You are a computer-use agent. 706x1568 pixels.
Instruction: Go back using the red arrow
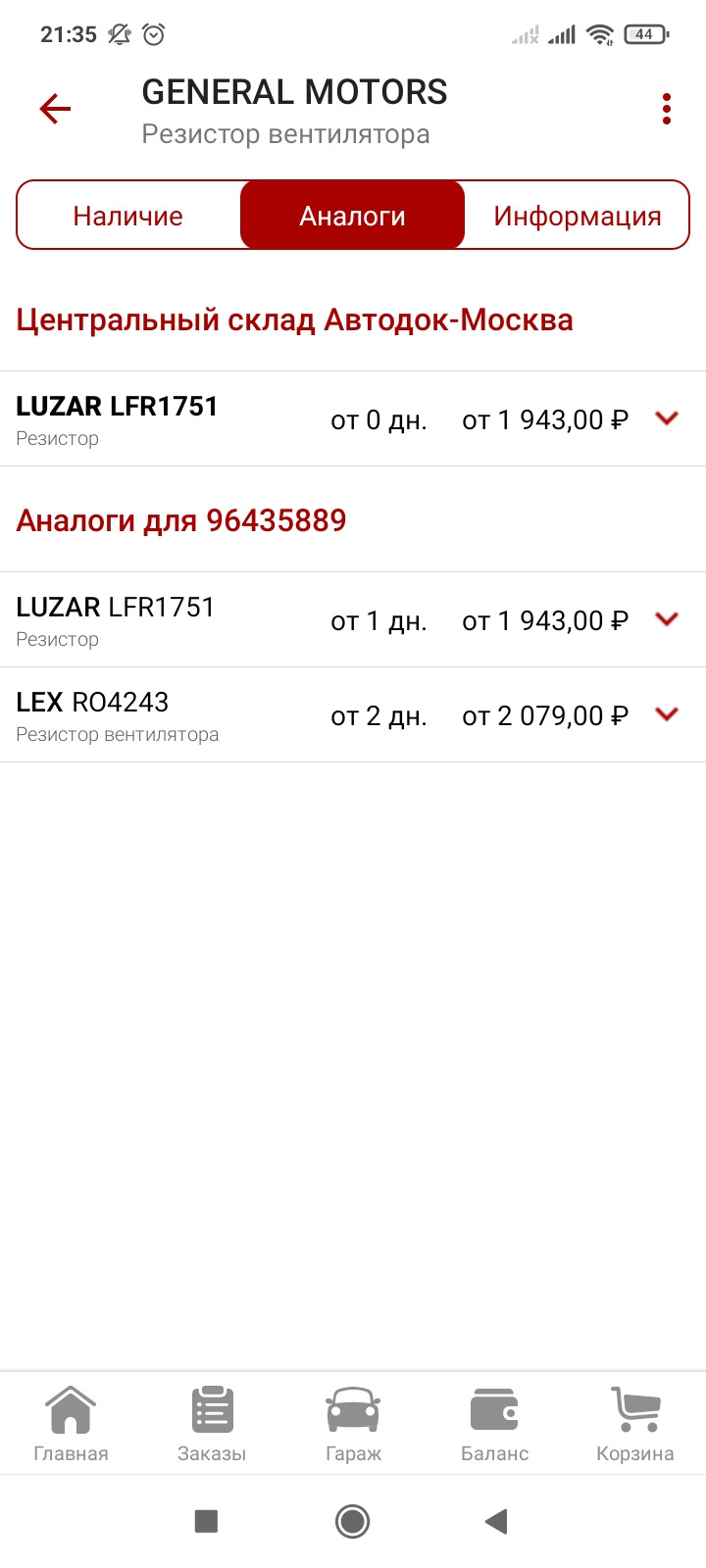coord(56,109)
